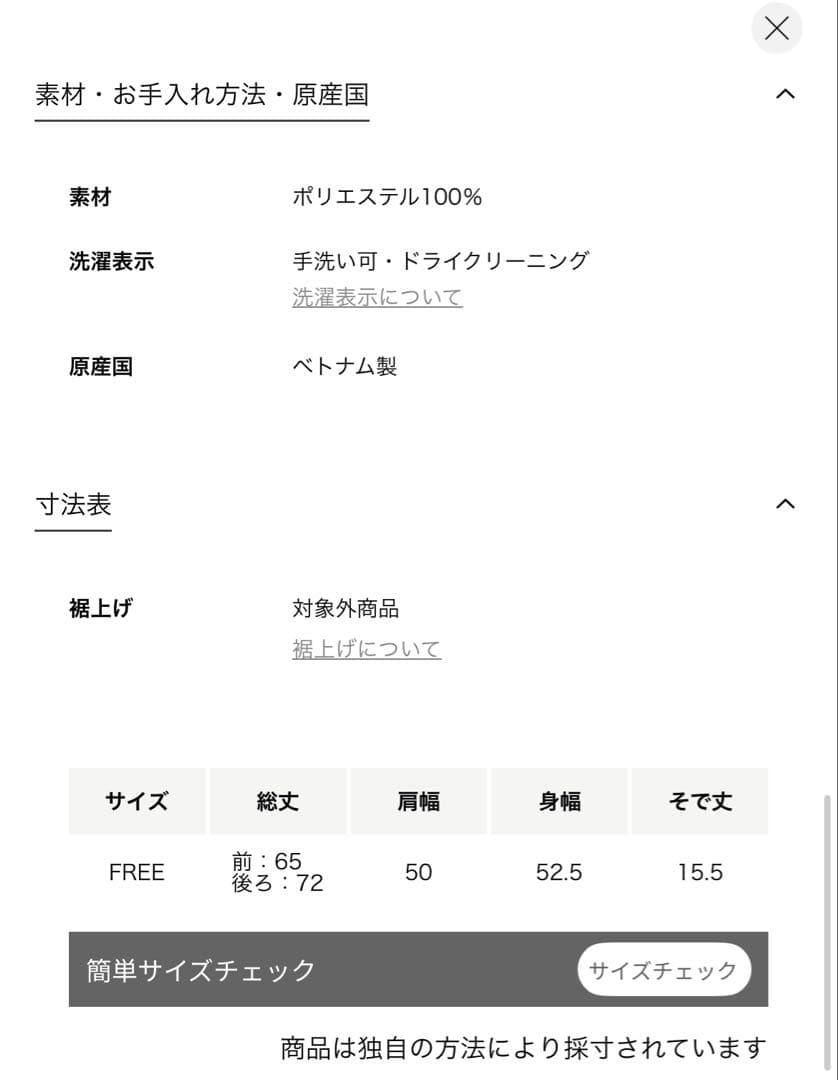
Task: Close the product details overlay
Action: click(776, 28)
